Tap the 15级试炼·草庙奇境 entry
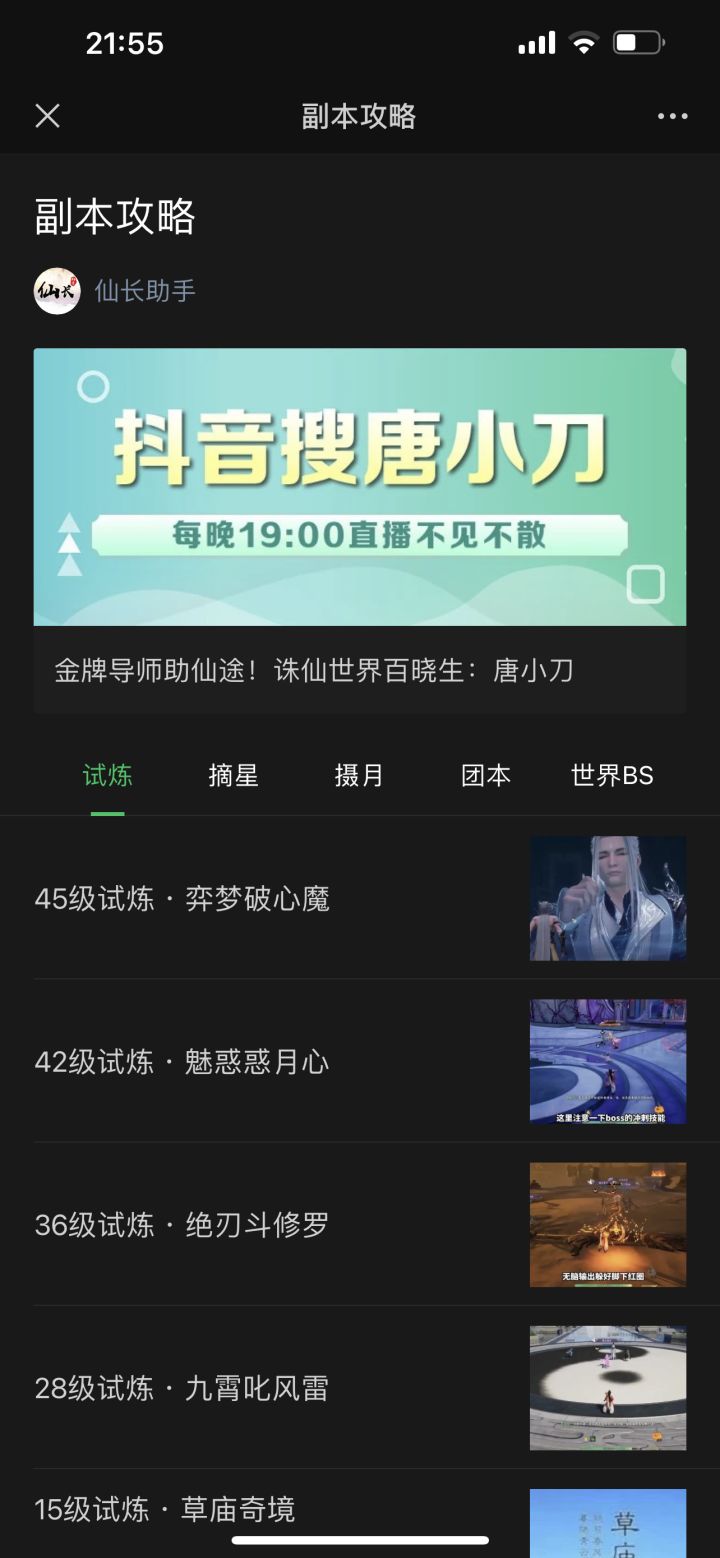 (x=165, y=1512)
